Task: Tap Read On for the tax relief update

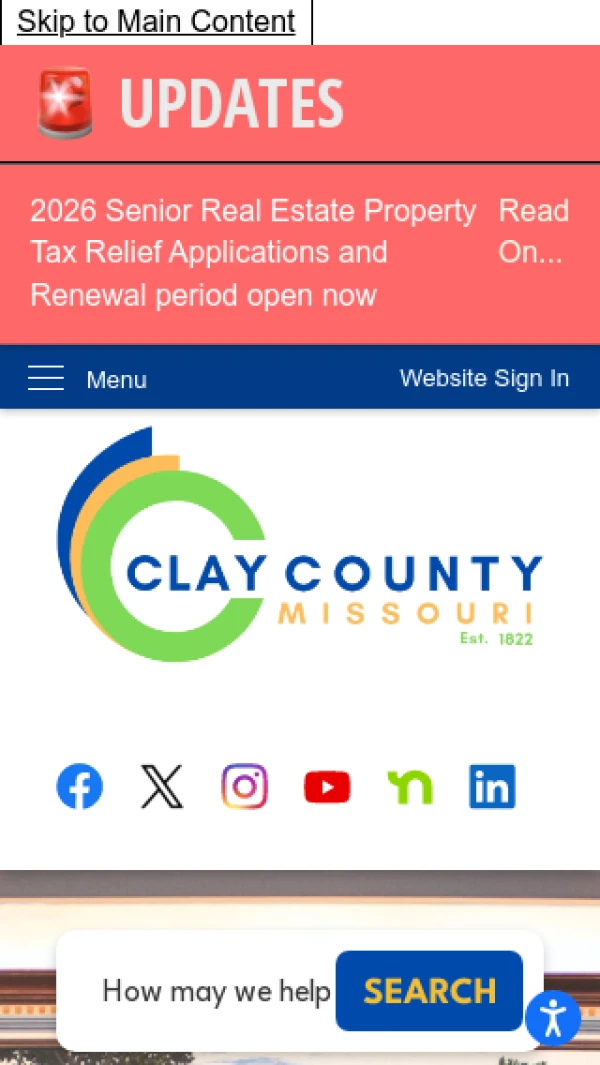Action: pos(533,231)
